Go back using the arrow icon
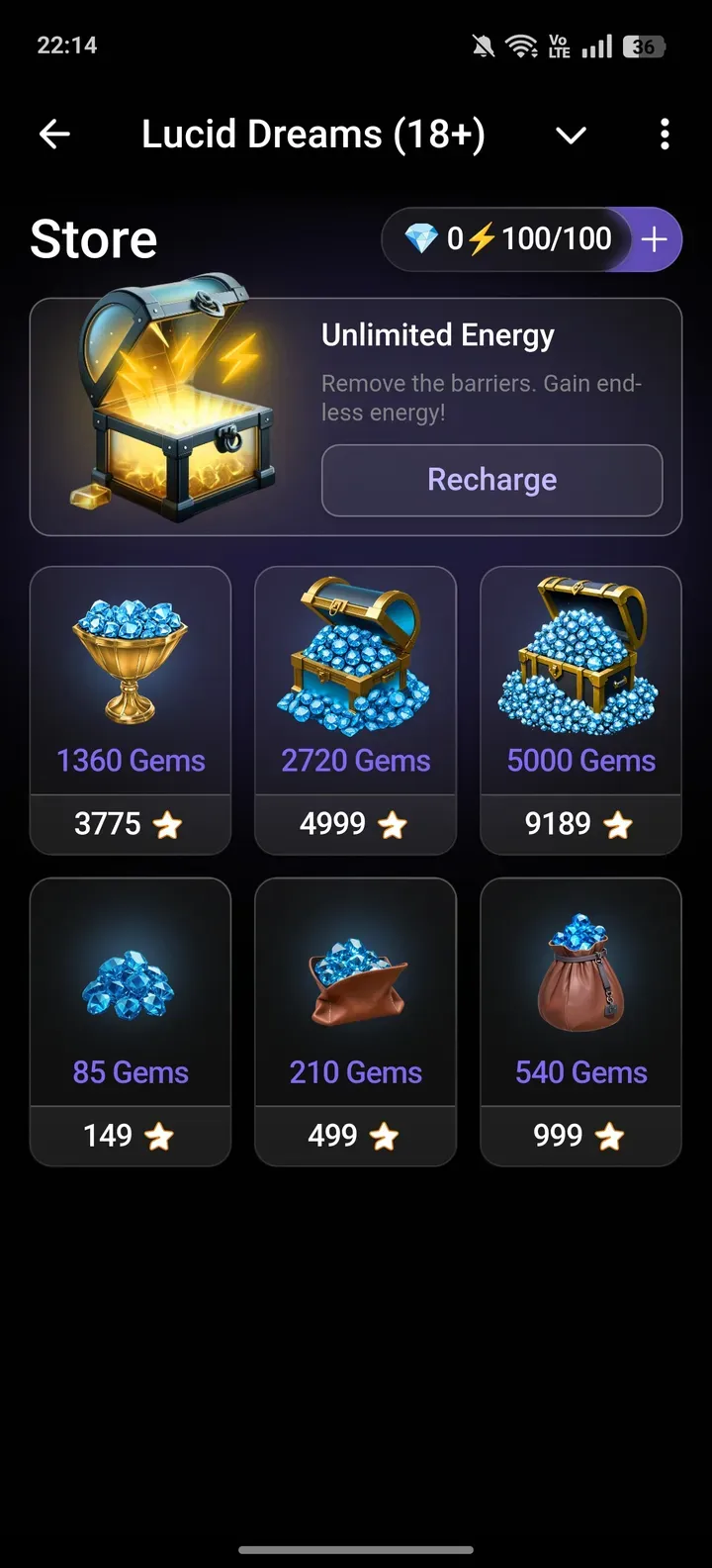 [x=54, y=135]
